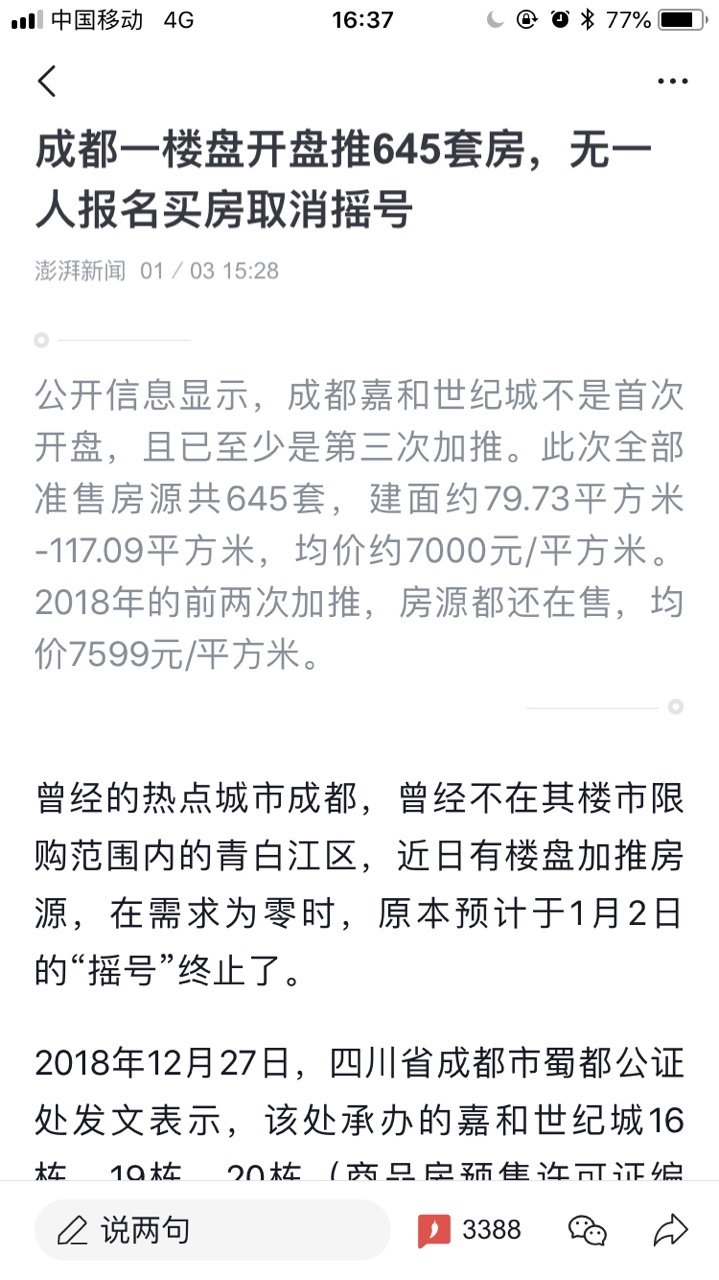Viewport: 719px width, 1280px height.
Task: Open the share arrow options
Action: [670, 1230]
